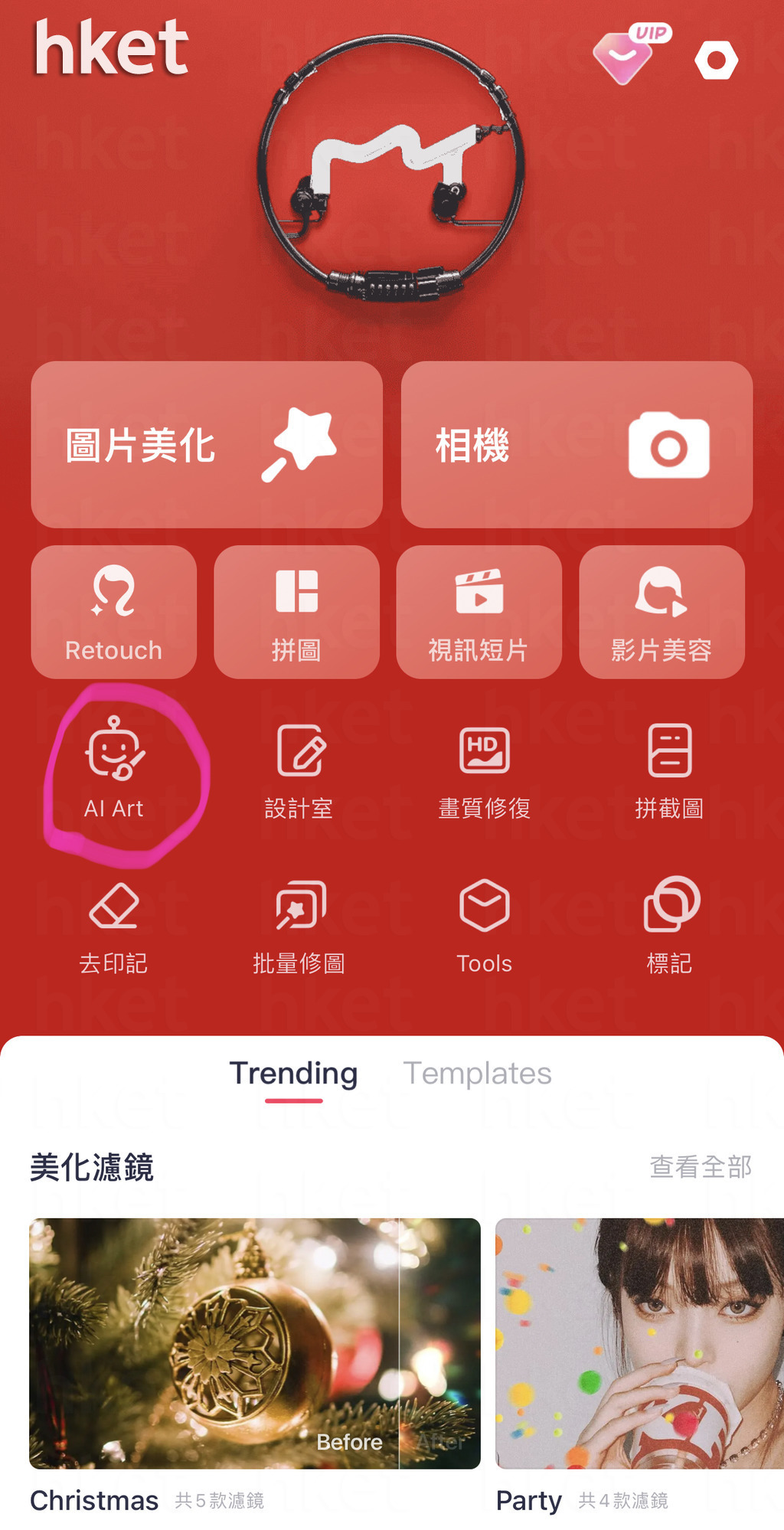Open the VIP membership icon
Image resolution: width=784 pixels, height=1530 pixels.
[628, 55]
